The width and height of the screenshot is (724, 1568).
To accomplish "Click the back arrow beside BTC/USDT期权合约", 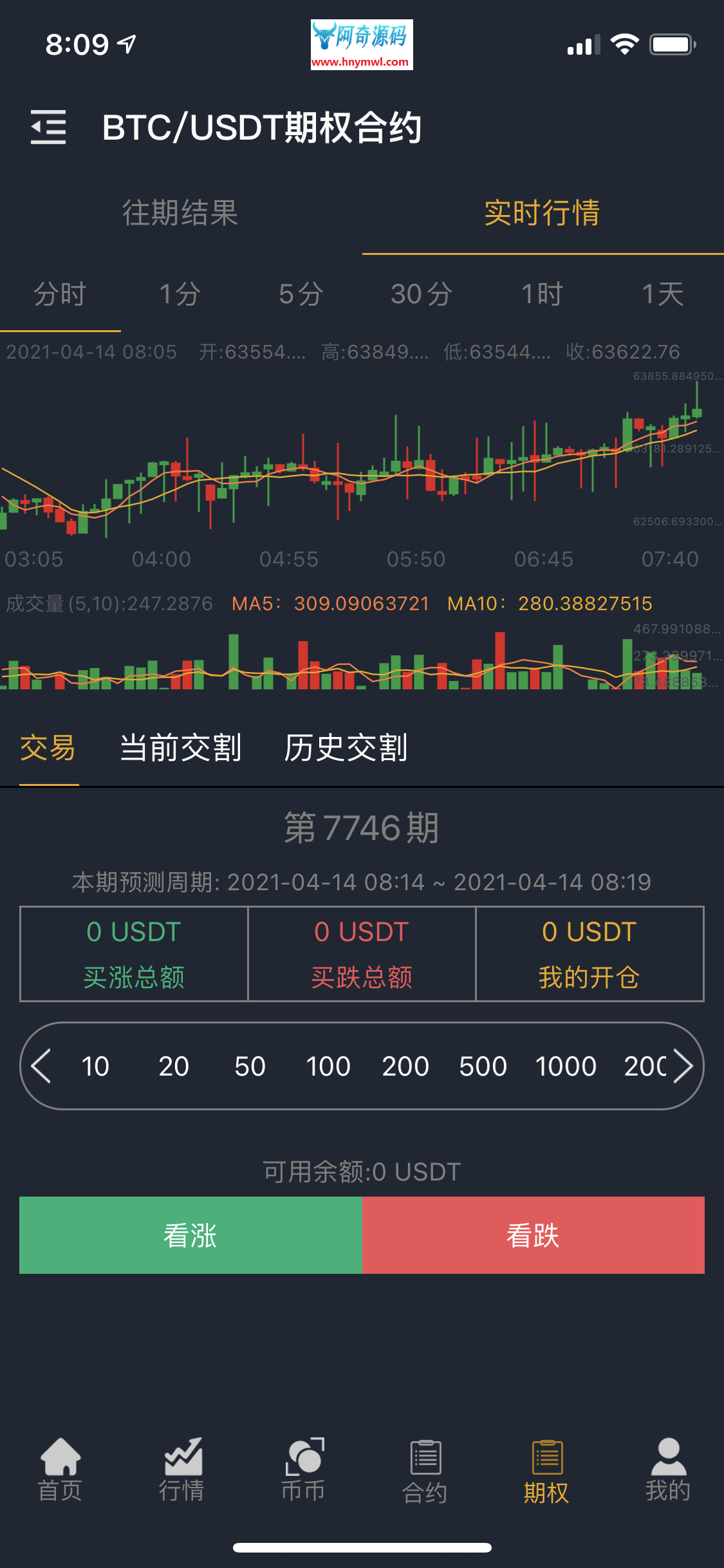I will click(x=48, y=127).
